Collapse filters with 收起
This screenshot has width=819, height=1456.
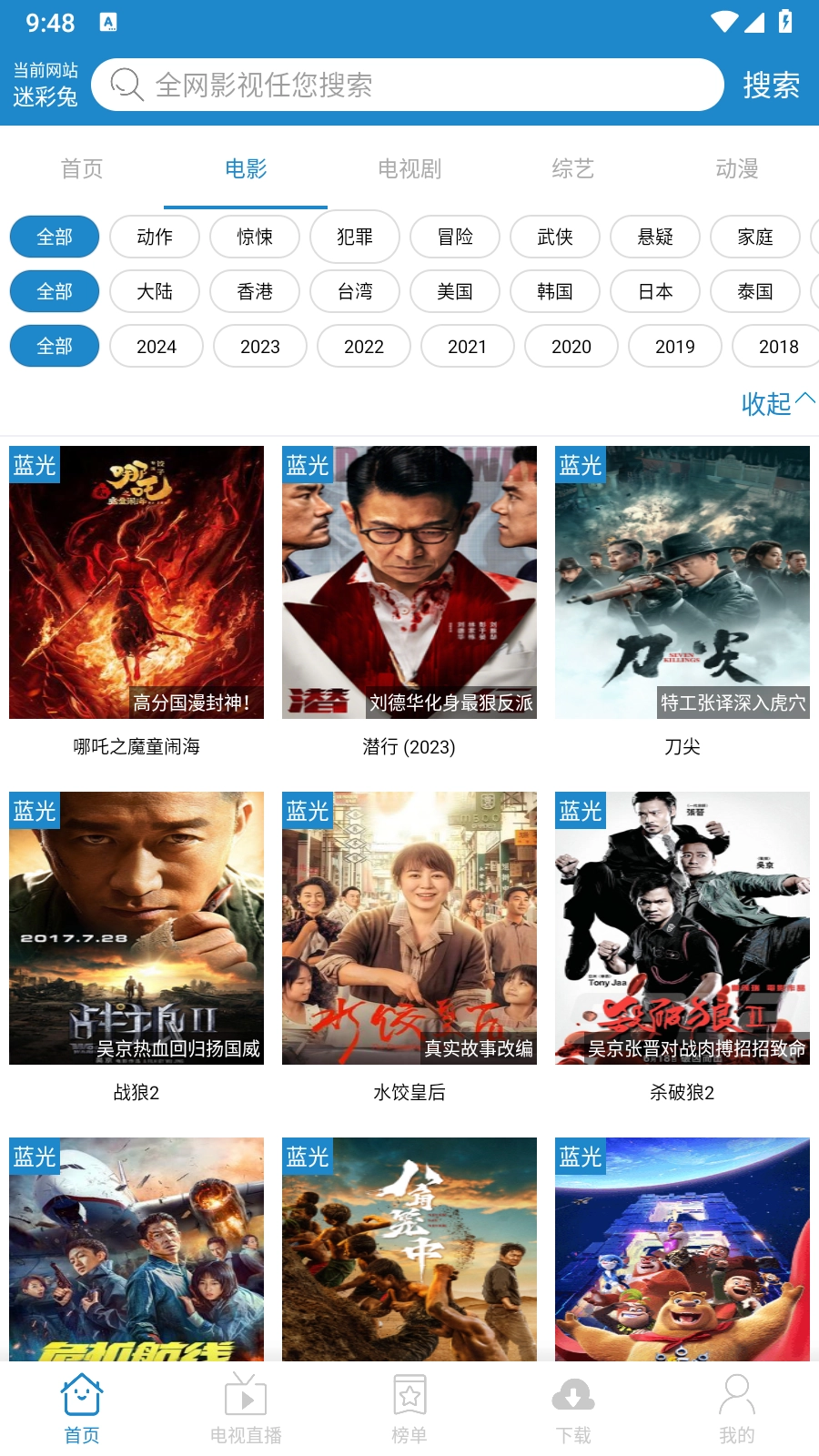[776, 402]
